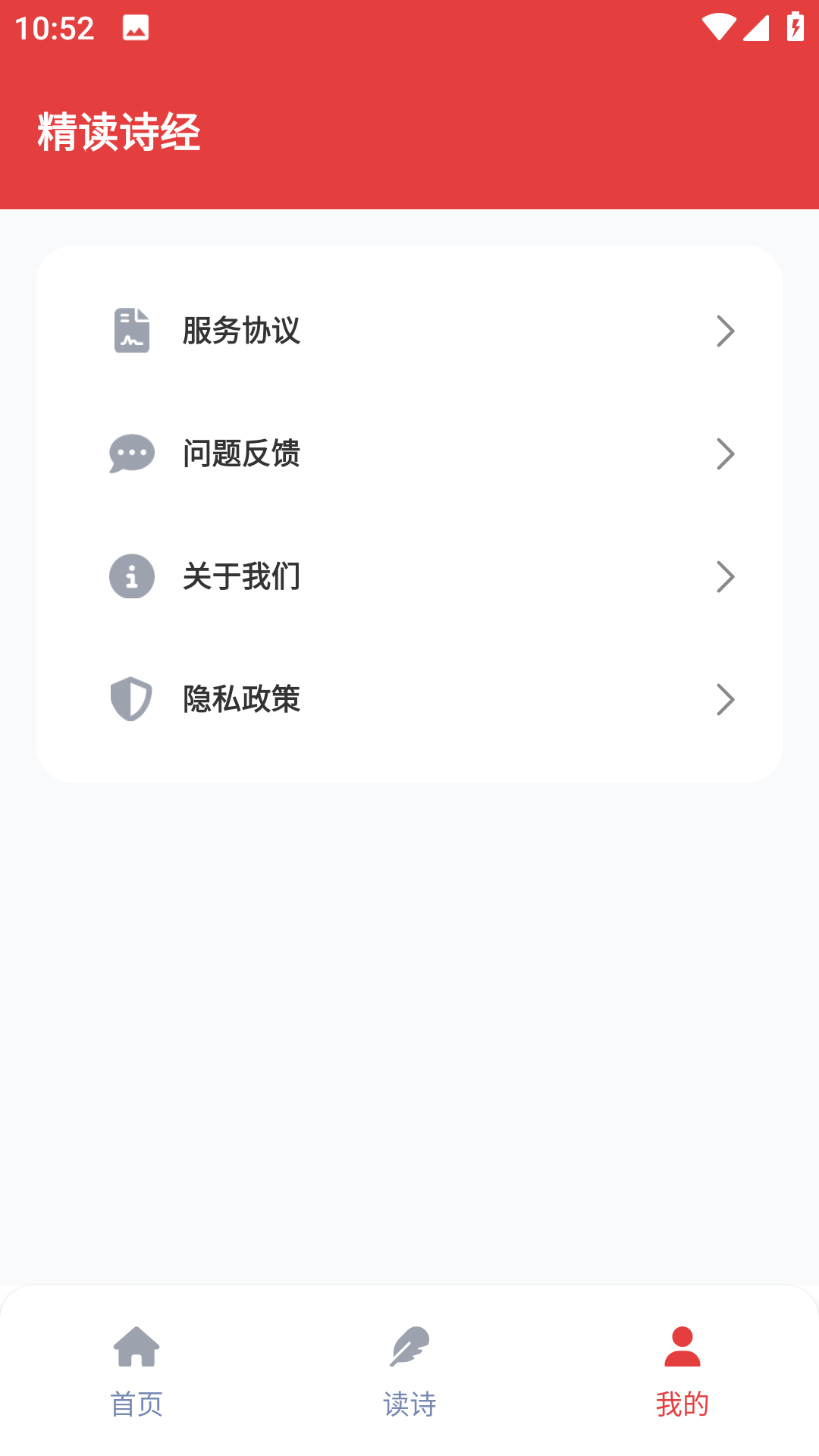The height and width of the screenshot is (1456, 819).
Task: Expand the 服务协议 row via its chevron
Action: tap(726, 331)
